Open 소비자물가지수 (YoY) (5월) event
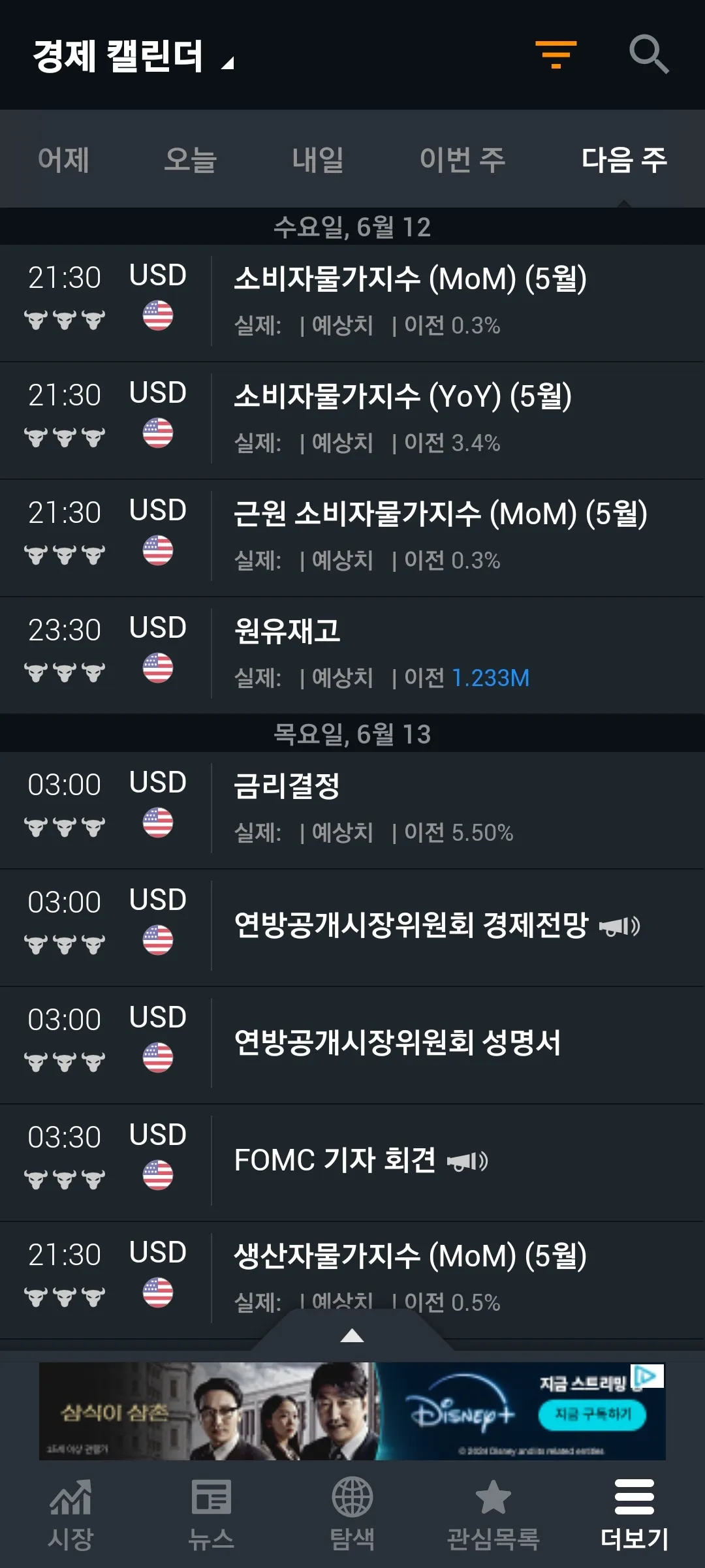The height and width of the screenshot is (1568, 705). tap(403, 397)
